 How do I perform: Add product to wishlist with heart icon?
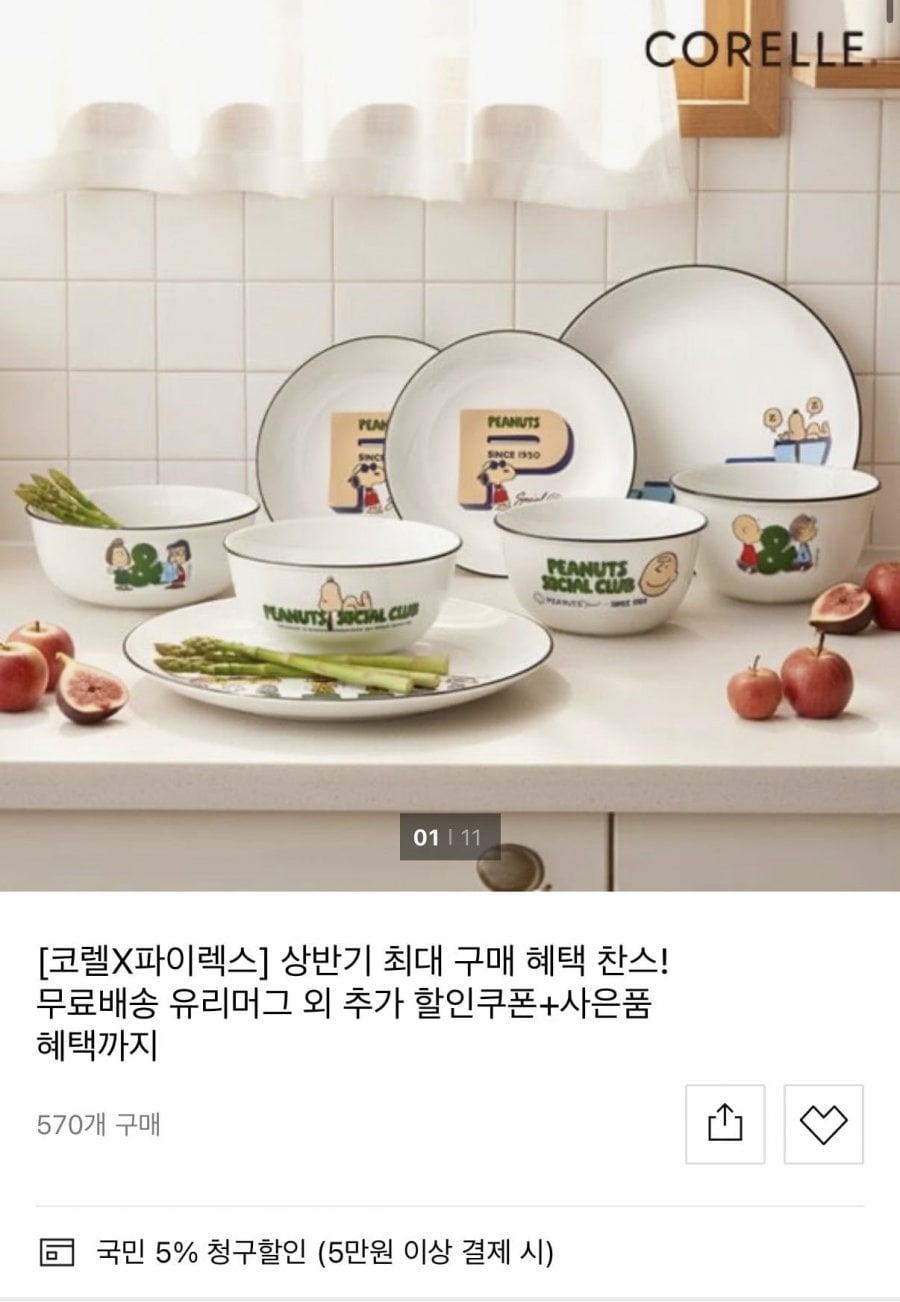(x=824, y=1124)
